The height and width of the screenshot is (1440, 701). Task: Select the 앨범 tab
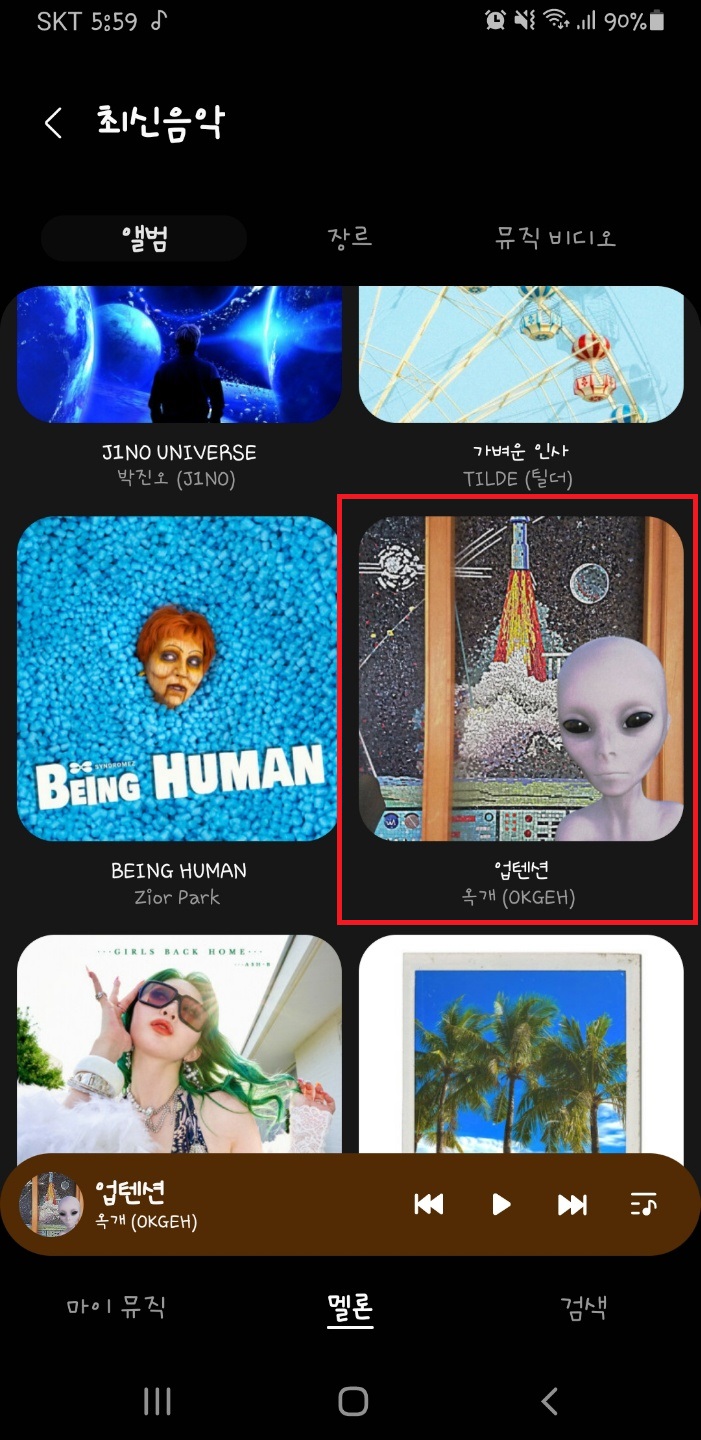point(144,238)
